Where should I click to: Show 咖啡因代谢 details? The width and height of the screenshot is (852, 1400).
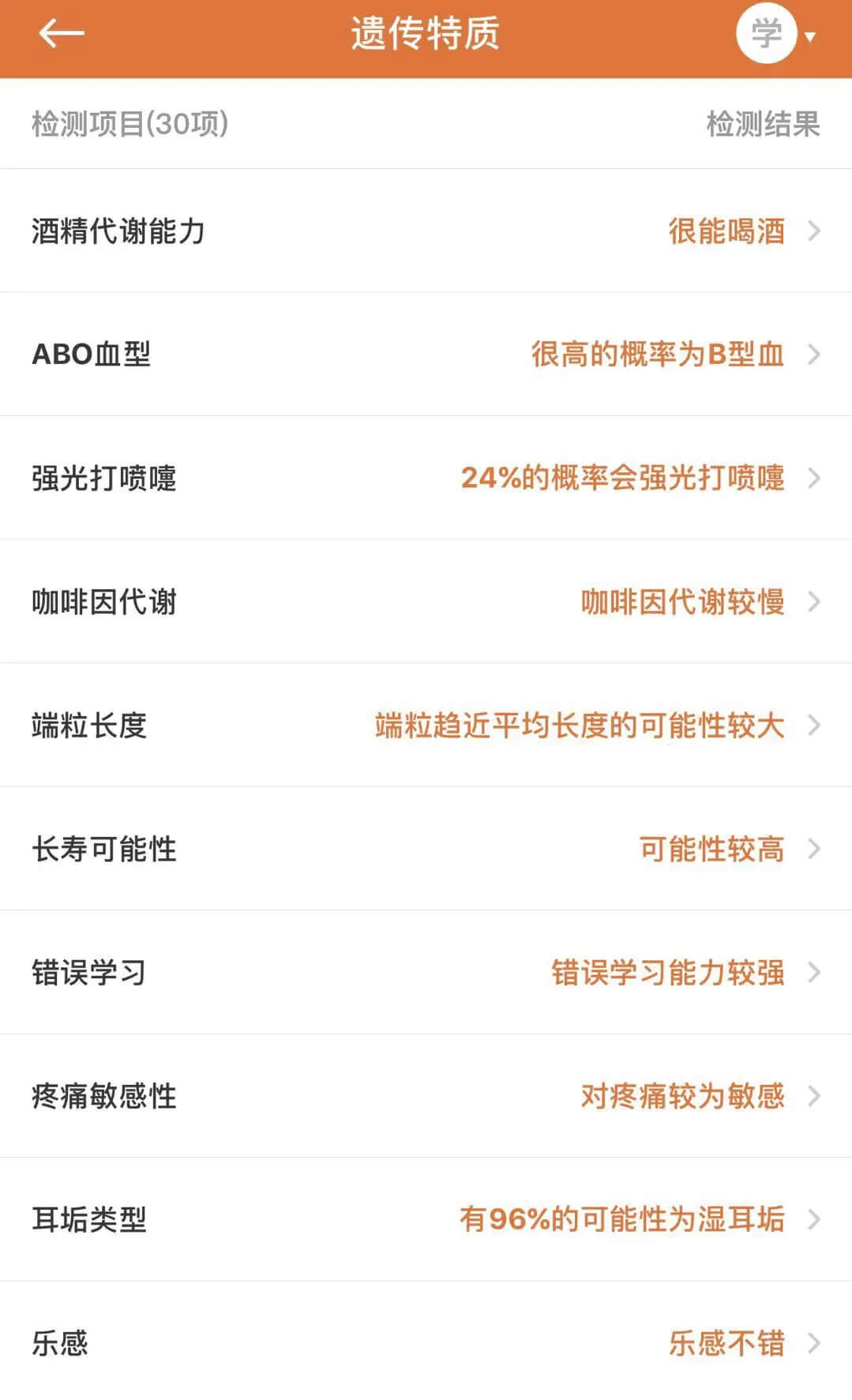[426, 602]
